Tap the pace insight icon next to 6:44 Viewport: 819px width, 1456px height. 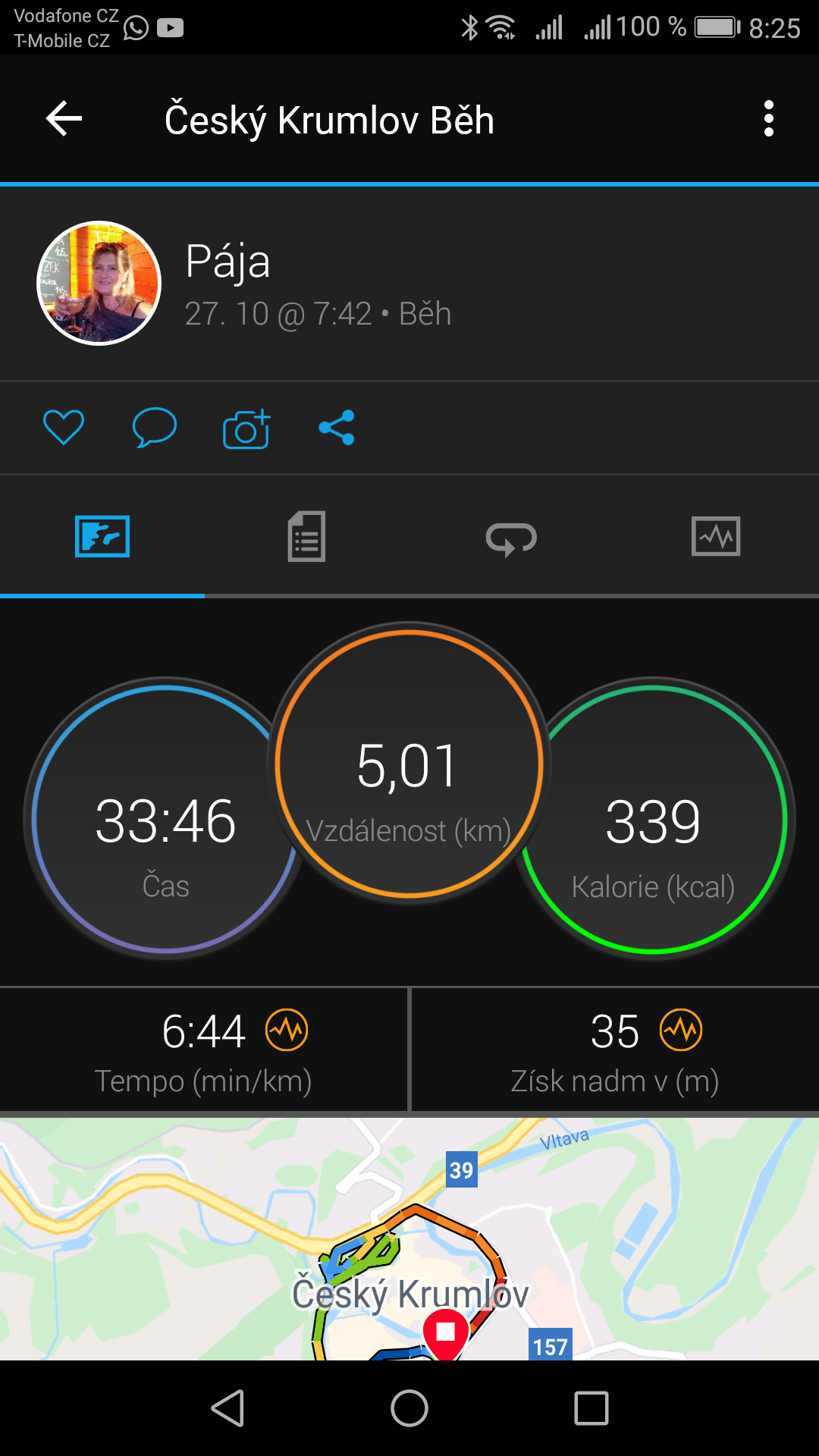click(287, 1031)
